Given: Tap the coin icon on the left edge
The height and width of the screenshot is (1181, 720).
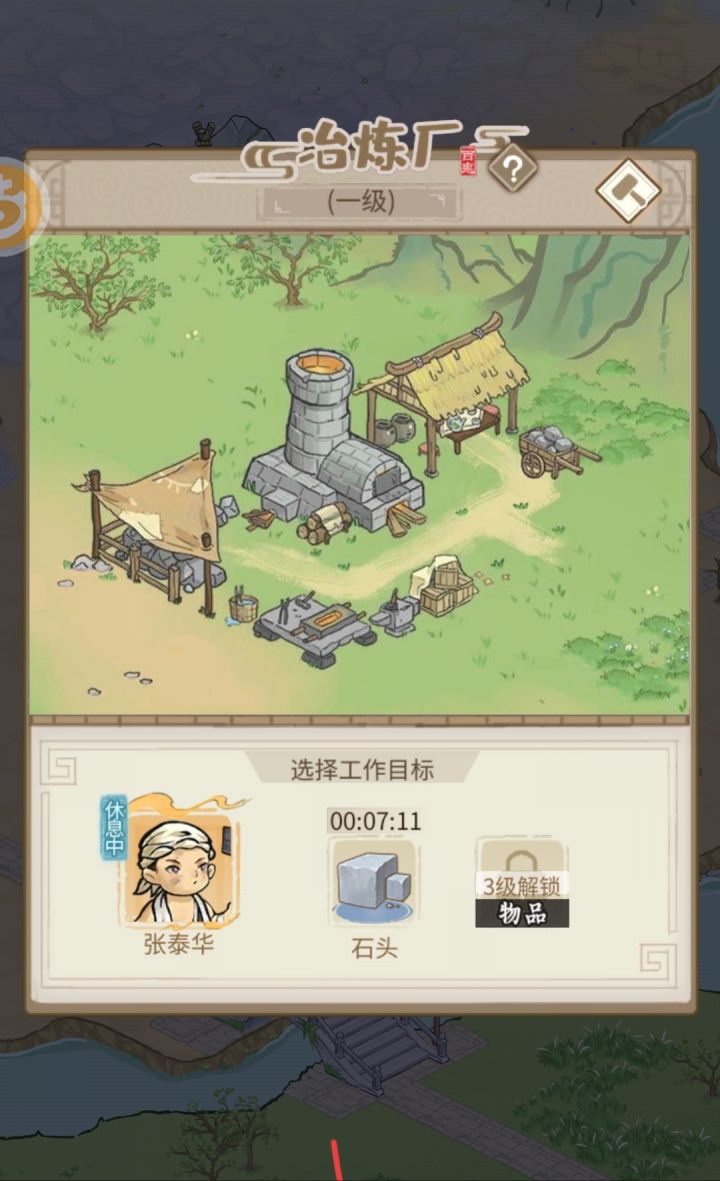Looking at the screenshot, I should point(10,195).
